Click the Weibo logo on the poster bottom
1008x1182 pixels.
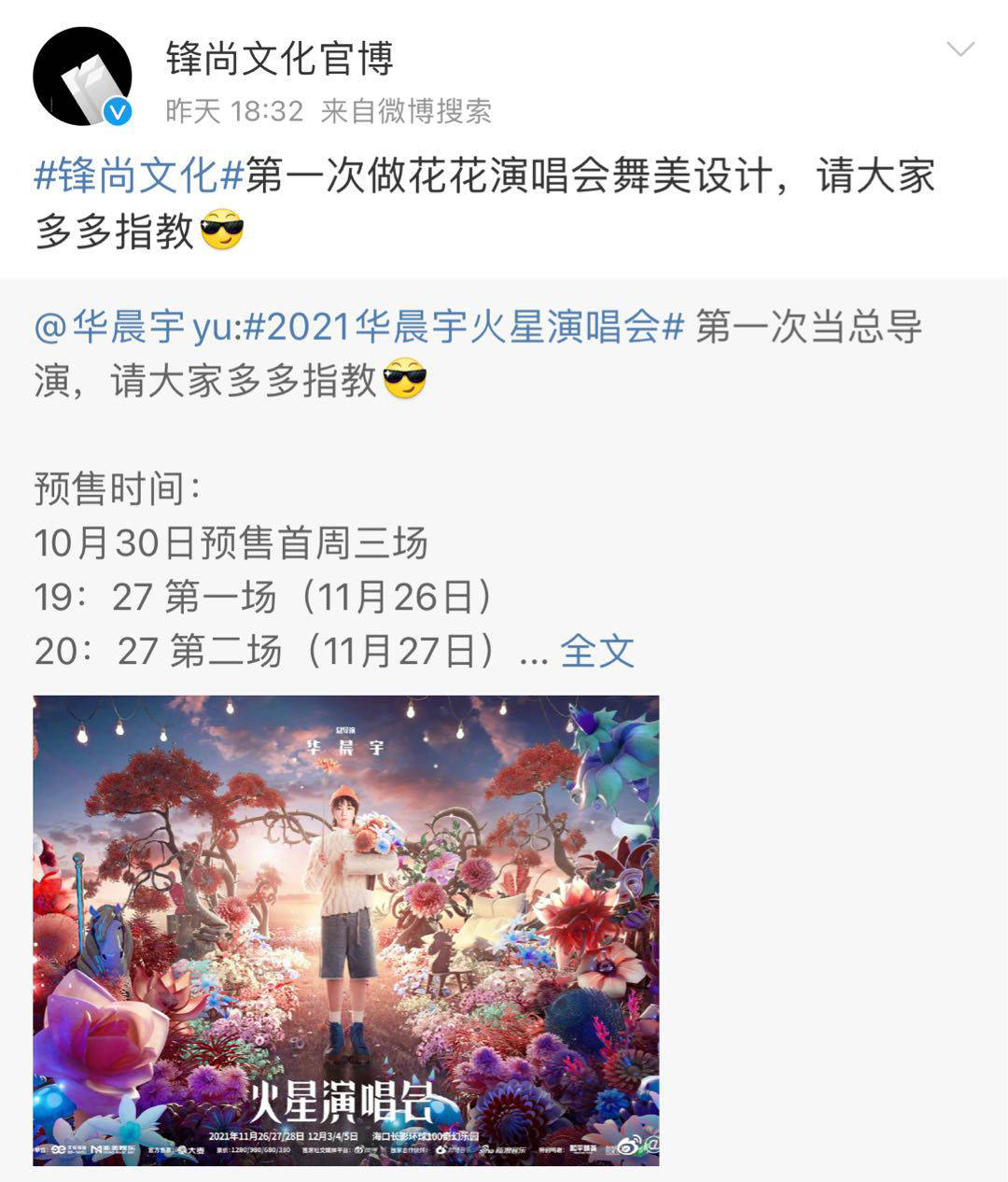point(625,1148)
